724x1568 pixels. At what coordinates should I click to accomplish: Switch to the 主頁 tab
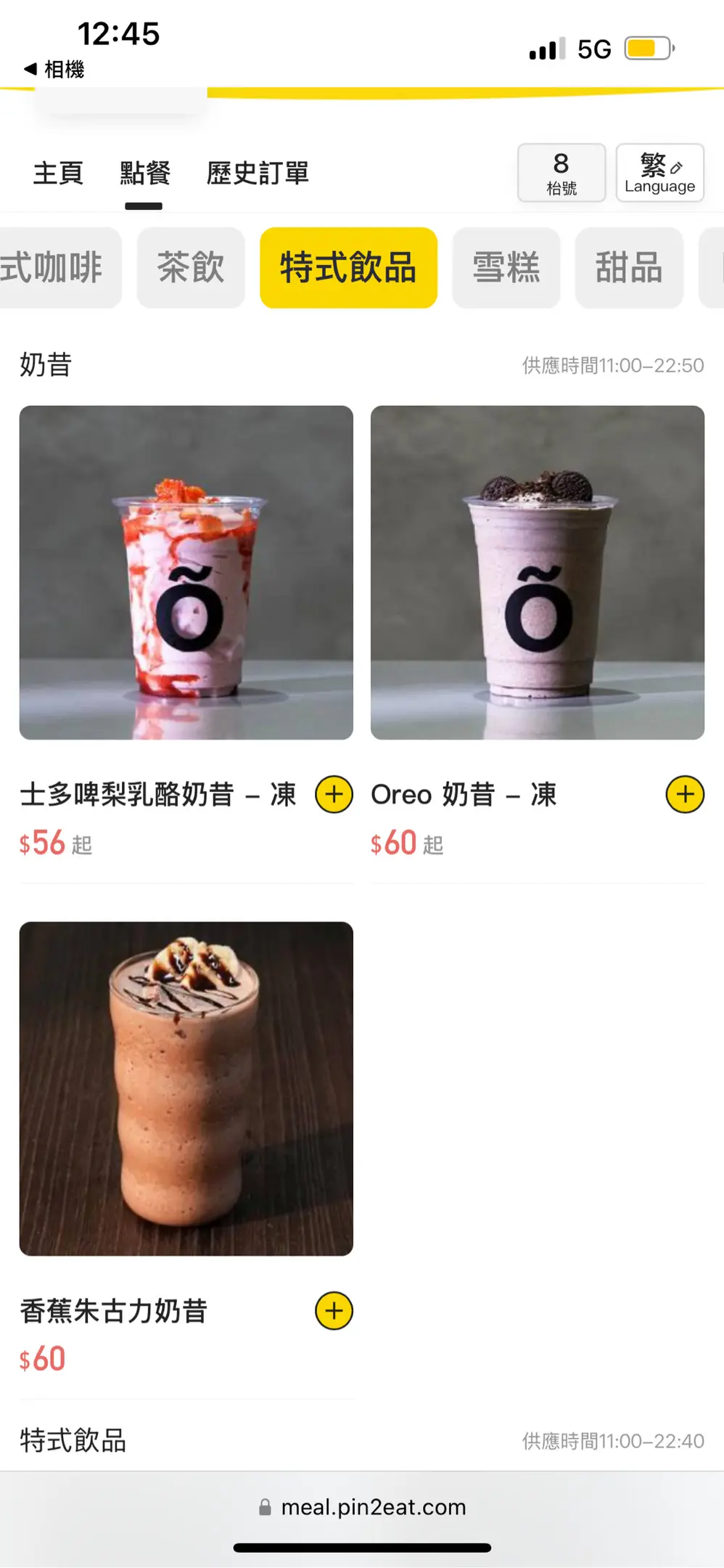58,173
